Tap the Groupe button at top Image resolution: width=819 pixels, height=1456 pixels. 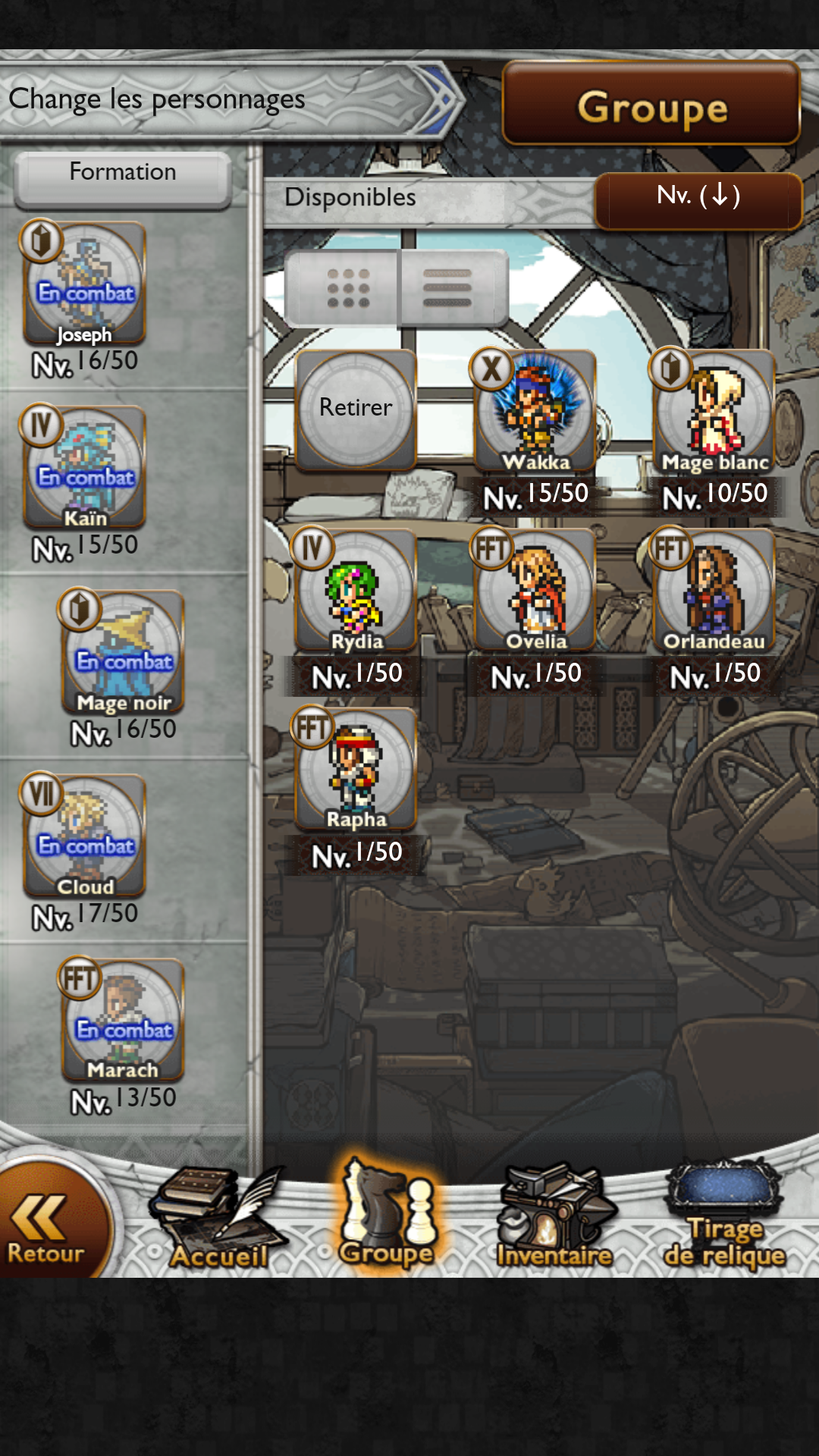pyautogui.click(x=651, y=104)
